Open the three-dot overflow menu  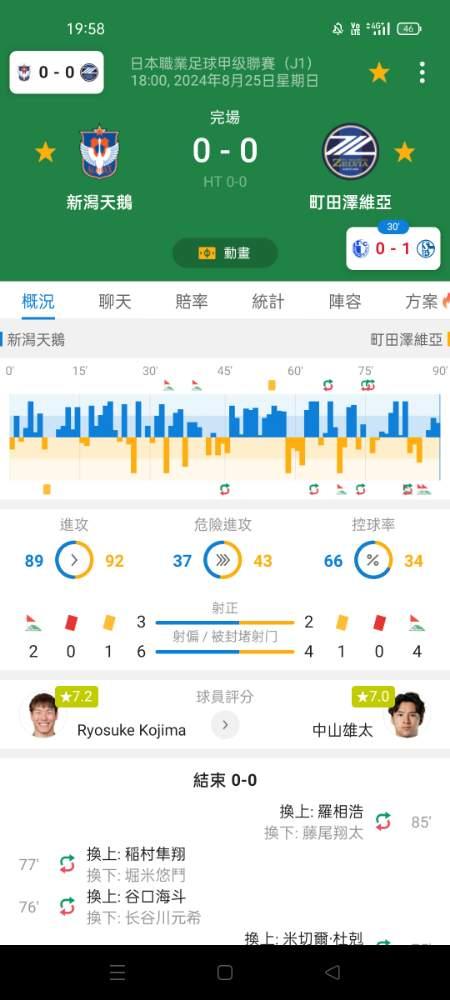tap(422, 73)
